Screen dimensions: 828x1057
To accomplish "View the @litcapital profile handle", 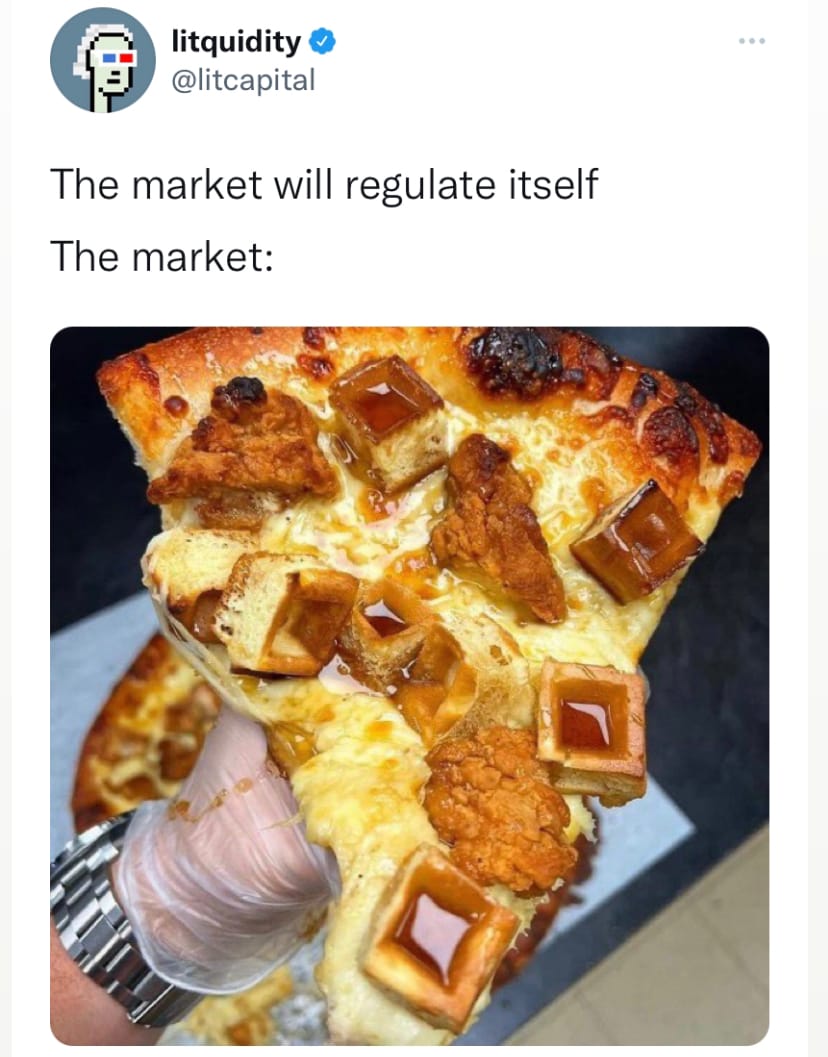I will pyautogui.click(x=243, y=80).
